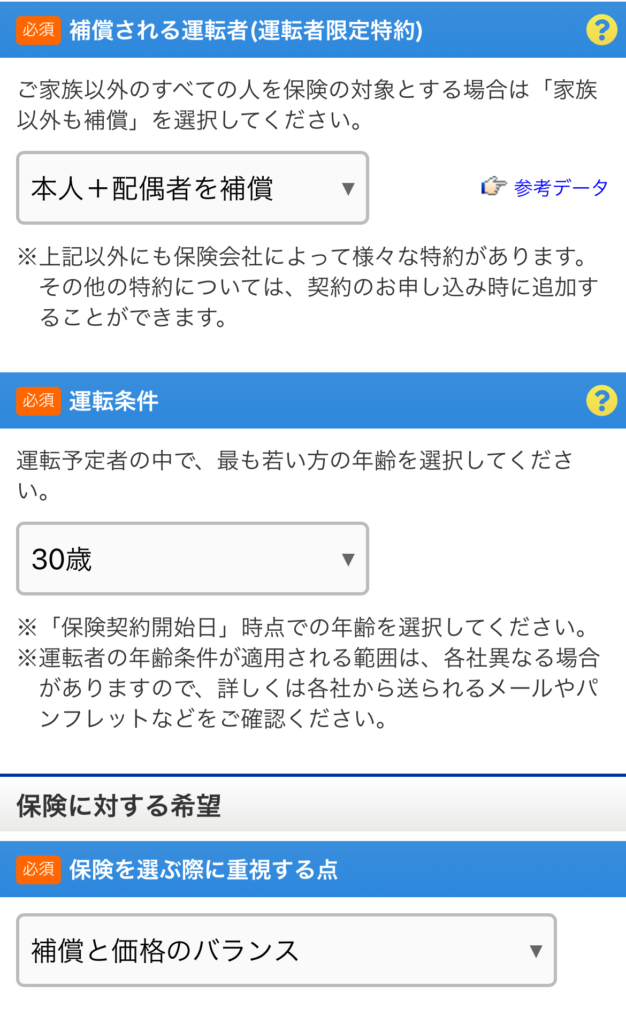This screenshot has height=1024, width=626.
Task: Change the 30歳 age dropdown
Action: tap(193, 558)
